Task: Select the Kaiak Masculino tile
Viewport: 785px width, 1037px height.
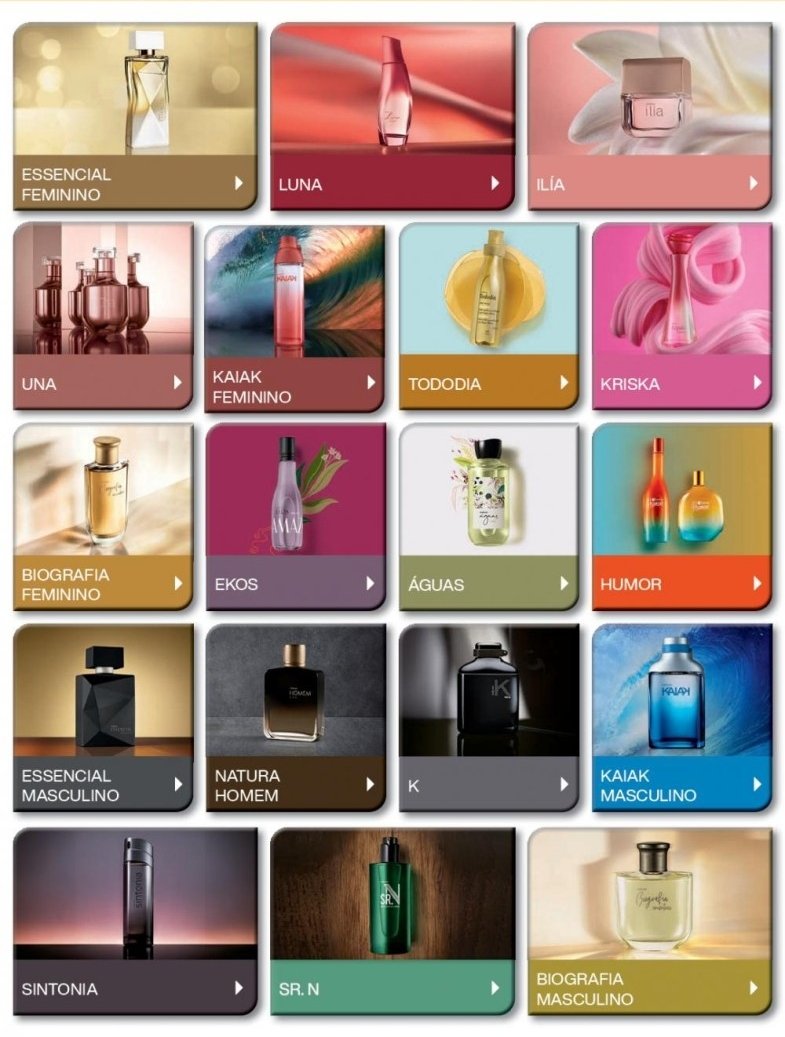Action: [x=681, y=717]
